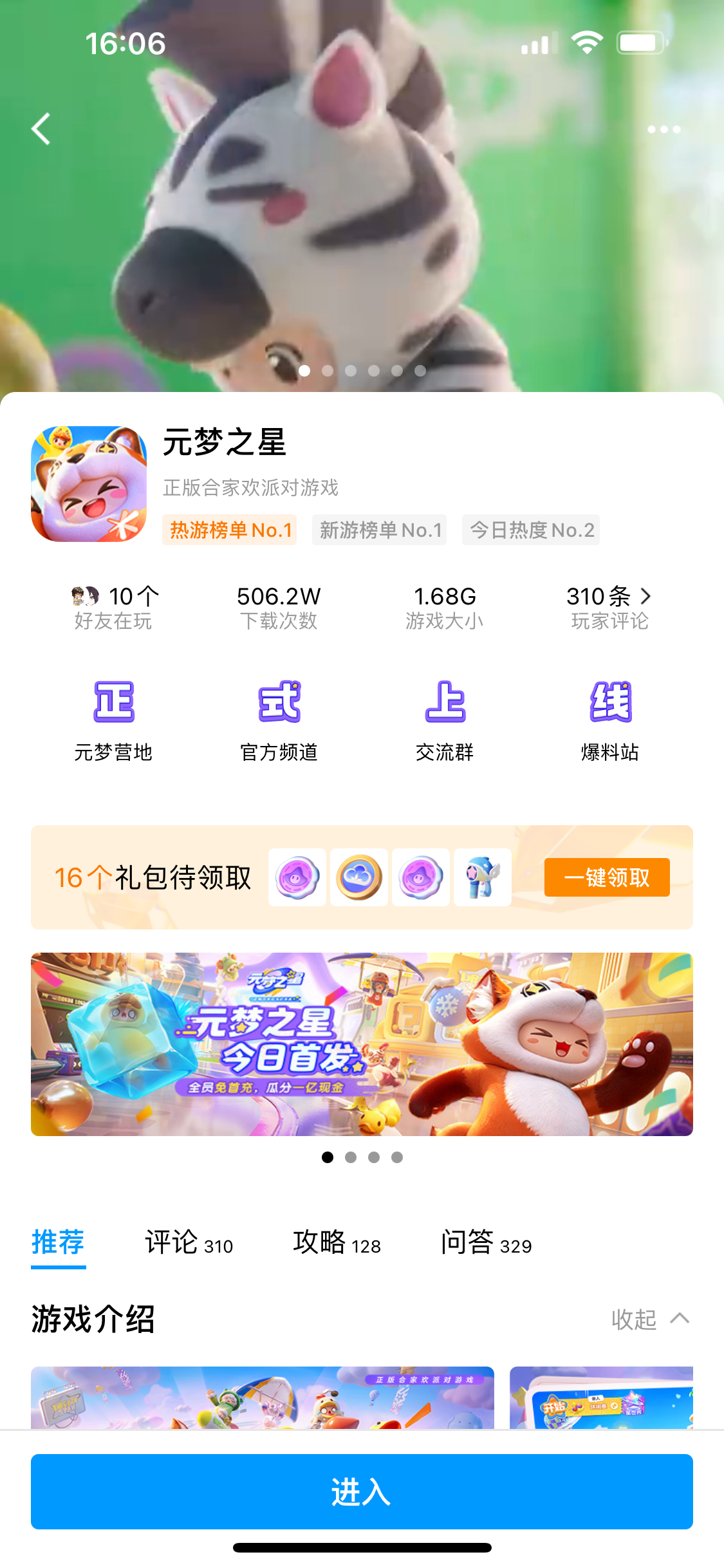The image size is (724, 1568).
Task: Tap the blue 进入 button
Action: pos(362,1491)
